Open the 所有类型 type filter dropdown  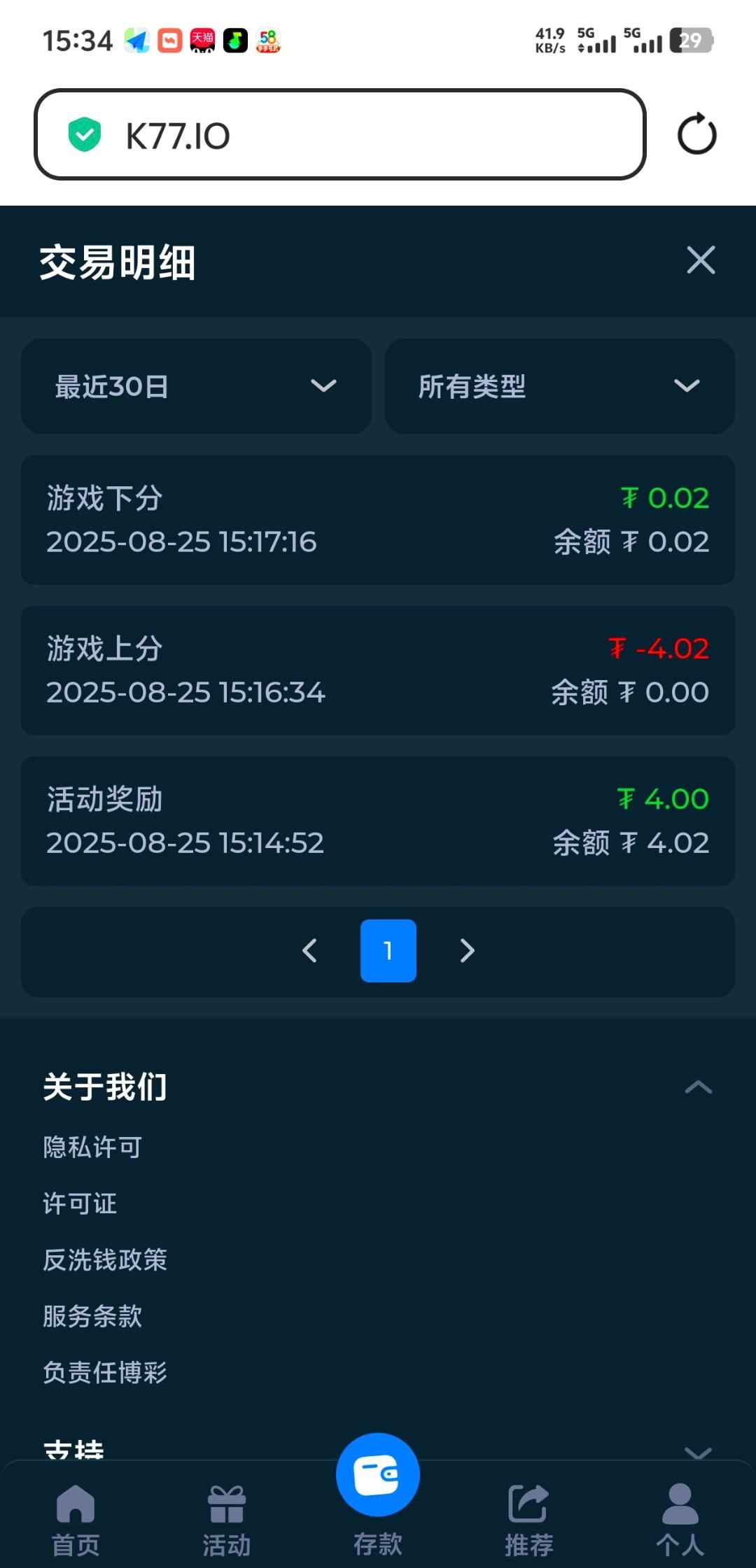(559, 386)
